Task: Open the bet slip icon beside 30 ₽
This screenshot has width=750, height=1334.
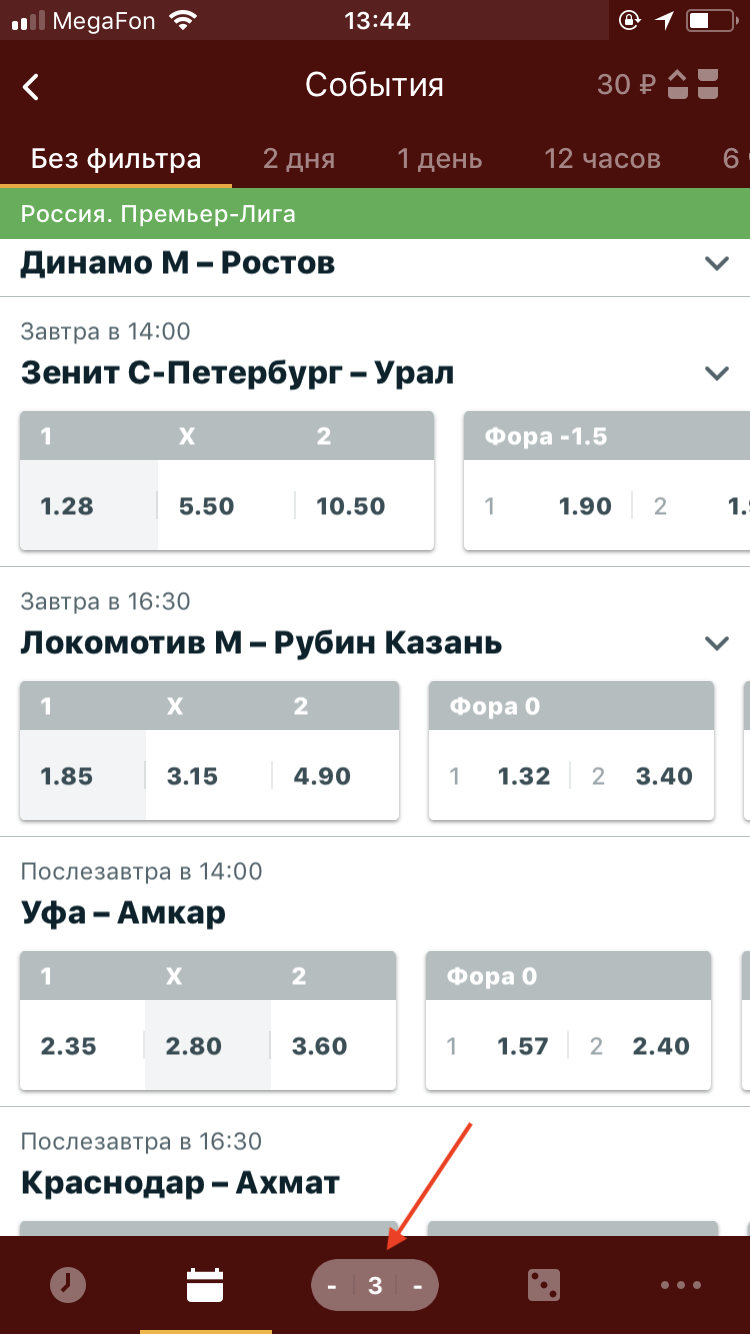Action: pyautogui.click(x=693, y=84)
